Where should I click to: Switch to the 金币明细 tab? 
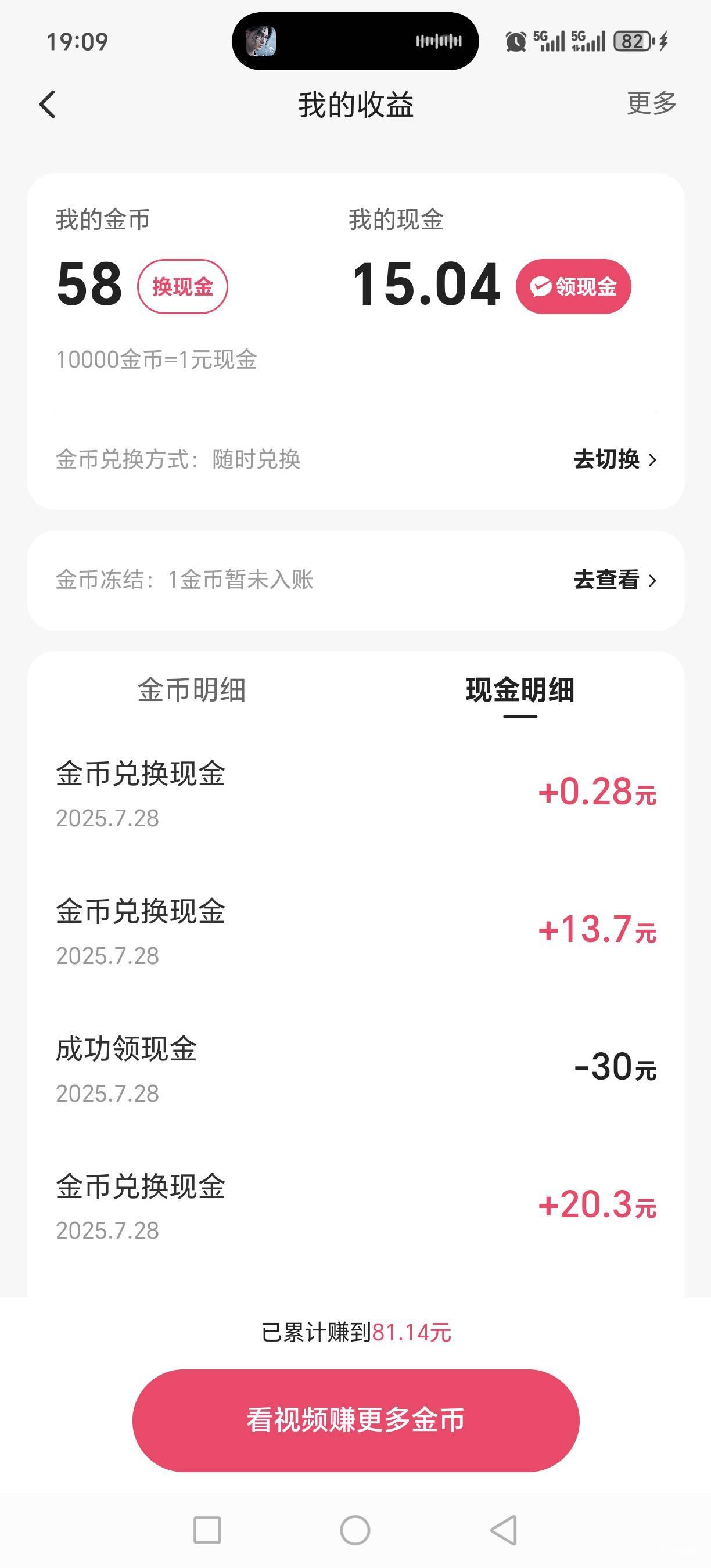pos(192,691)
